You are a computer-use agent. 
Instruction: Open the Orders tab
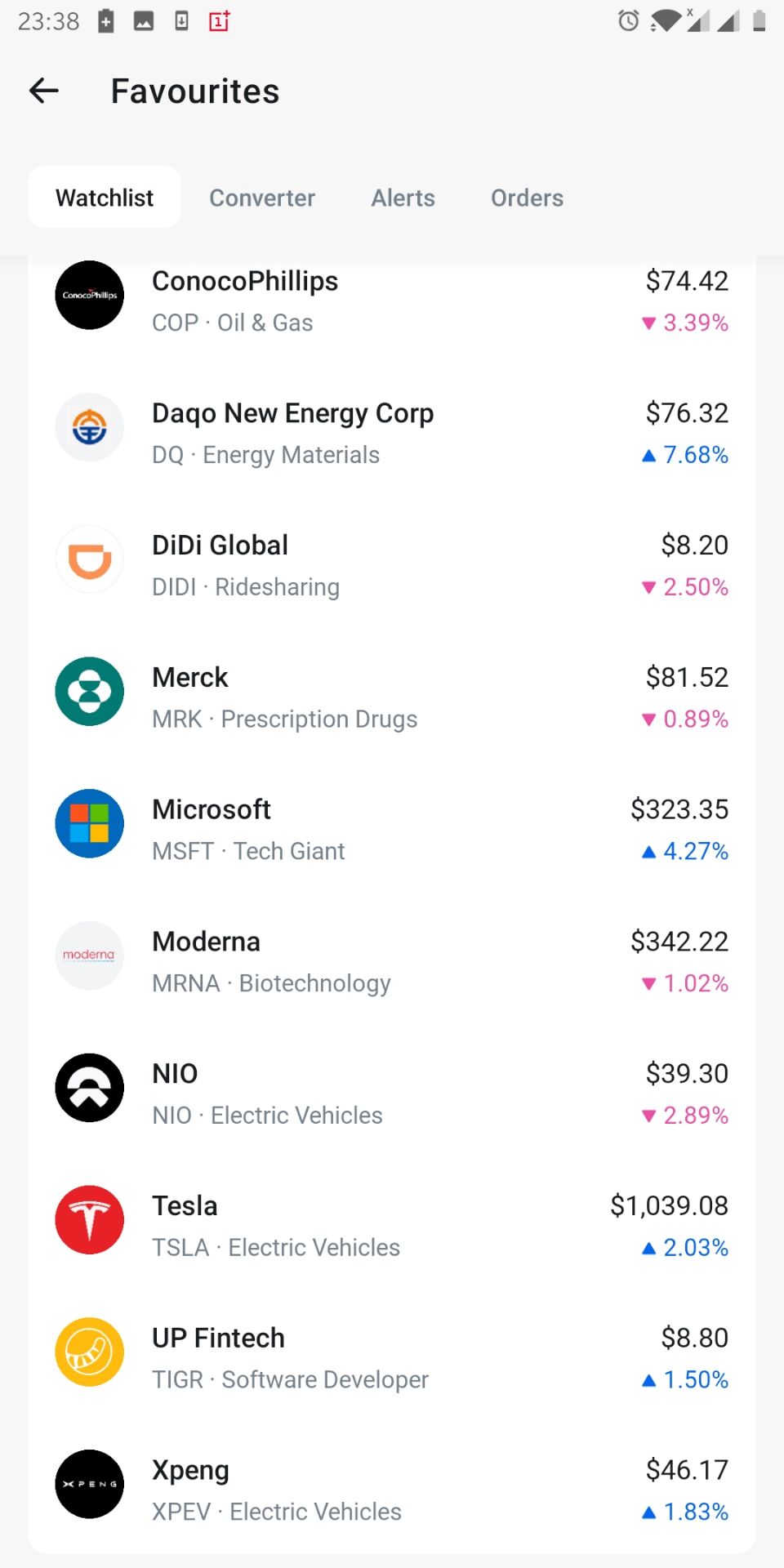527,197
